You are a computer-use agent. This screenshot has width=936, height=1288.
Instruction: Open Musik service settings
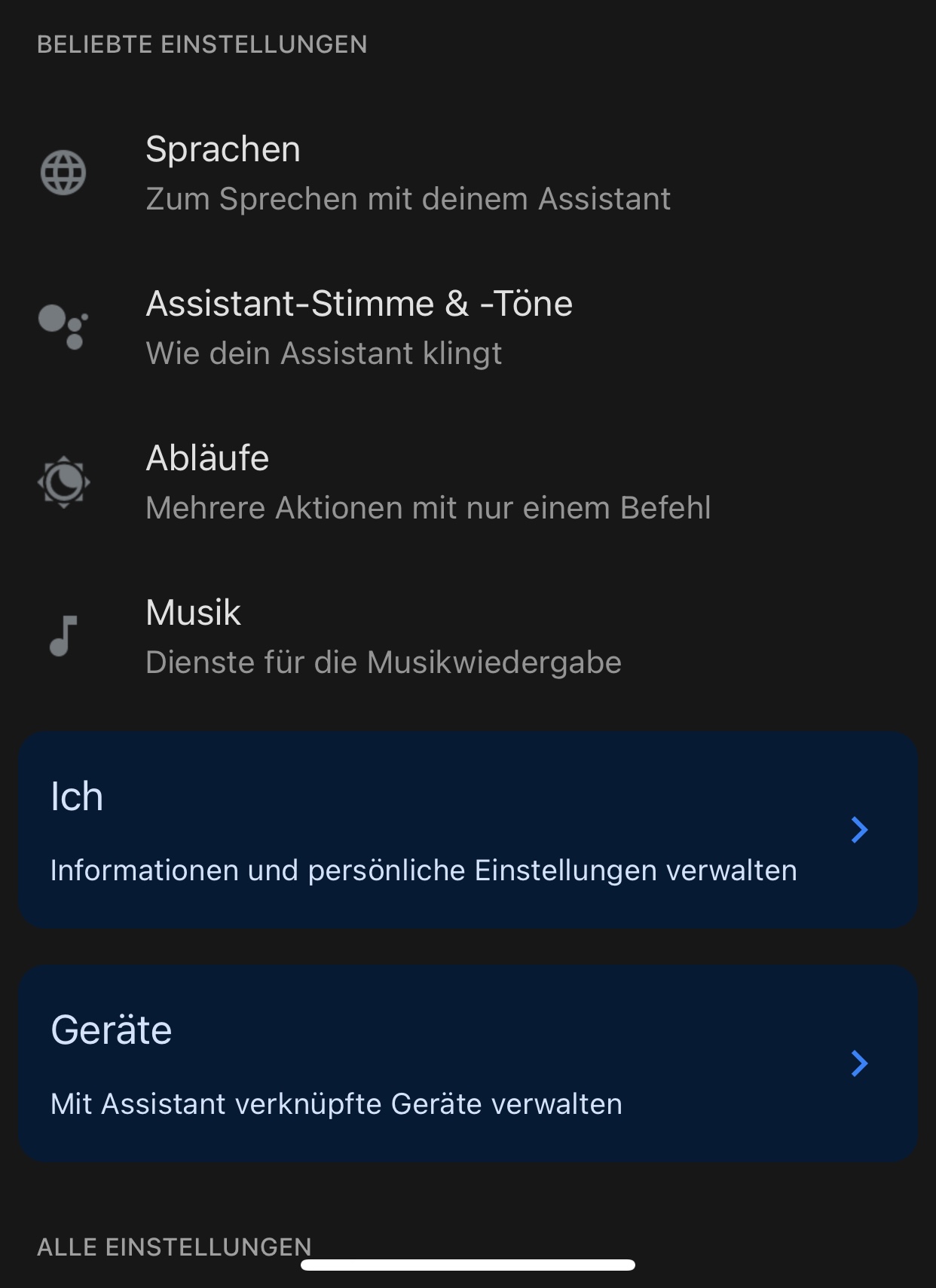tap(383, 637)
